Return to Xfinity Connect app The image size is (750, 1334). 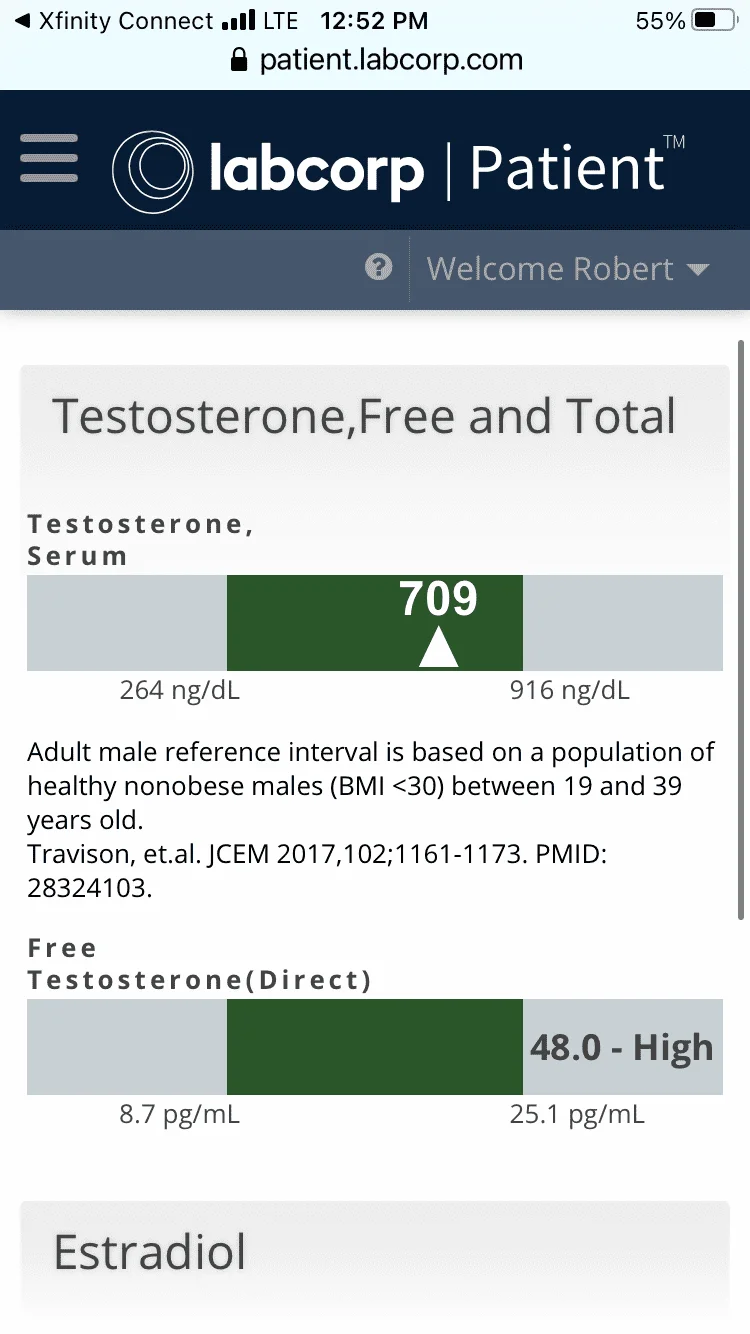[x=114, y=20]
